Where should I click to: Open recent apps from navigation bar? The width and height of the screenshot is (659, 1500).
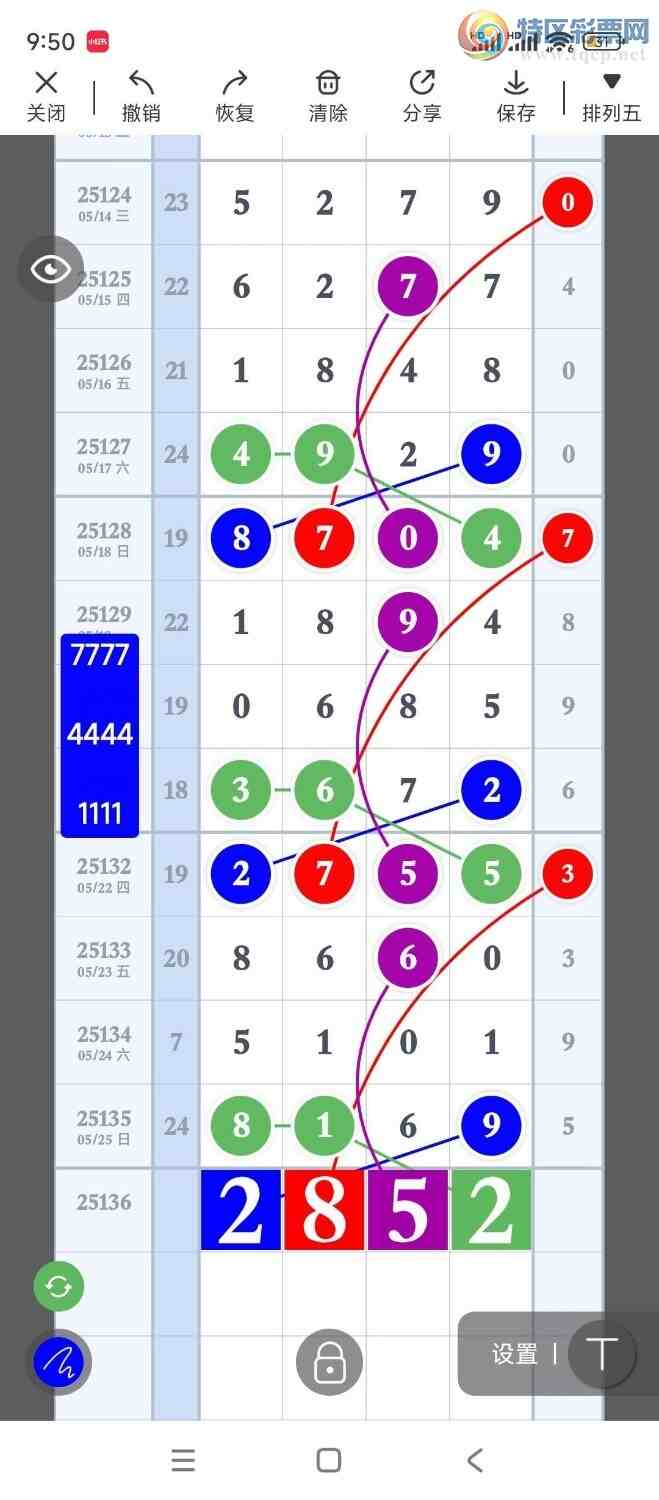(x=183, y=1460)
